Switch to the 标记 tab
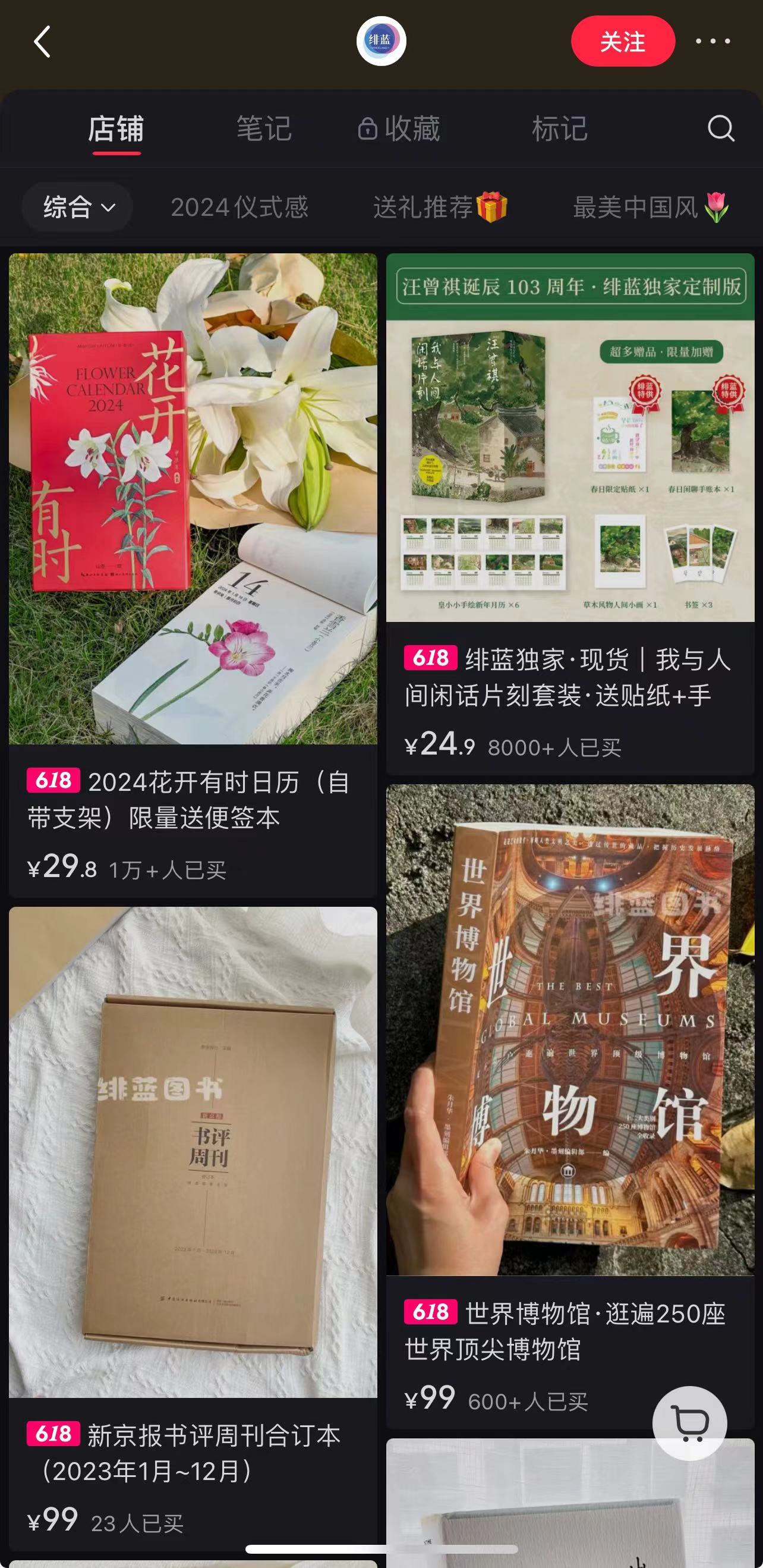Image resolution: width=763 pixels, height=1568 pixels. pos(559,129)
